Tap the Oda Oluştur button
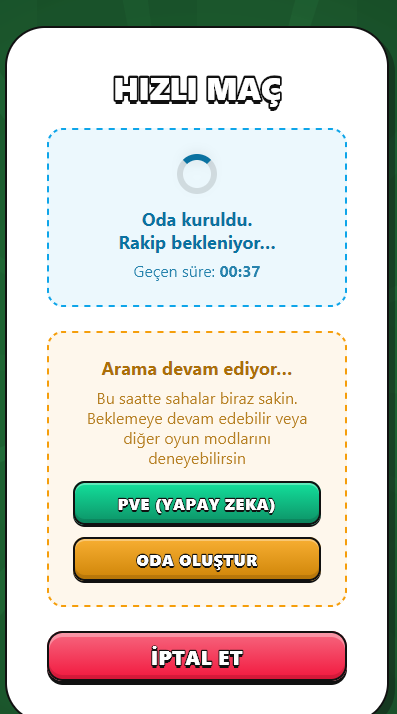397x714 pixels. tap(197, 560)
